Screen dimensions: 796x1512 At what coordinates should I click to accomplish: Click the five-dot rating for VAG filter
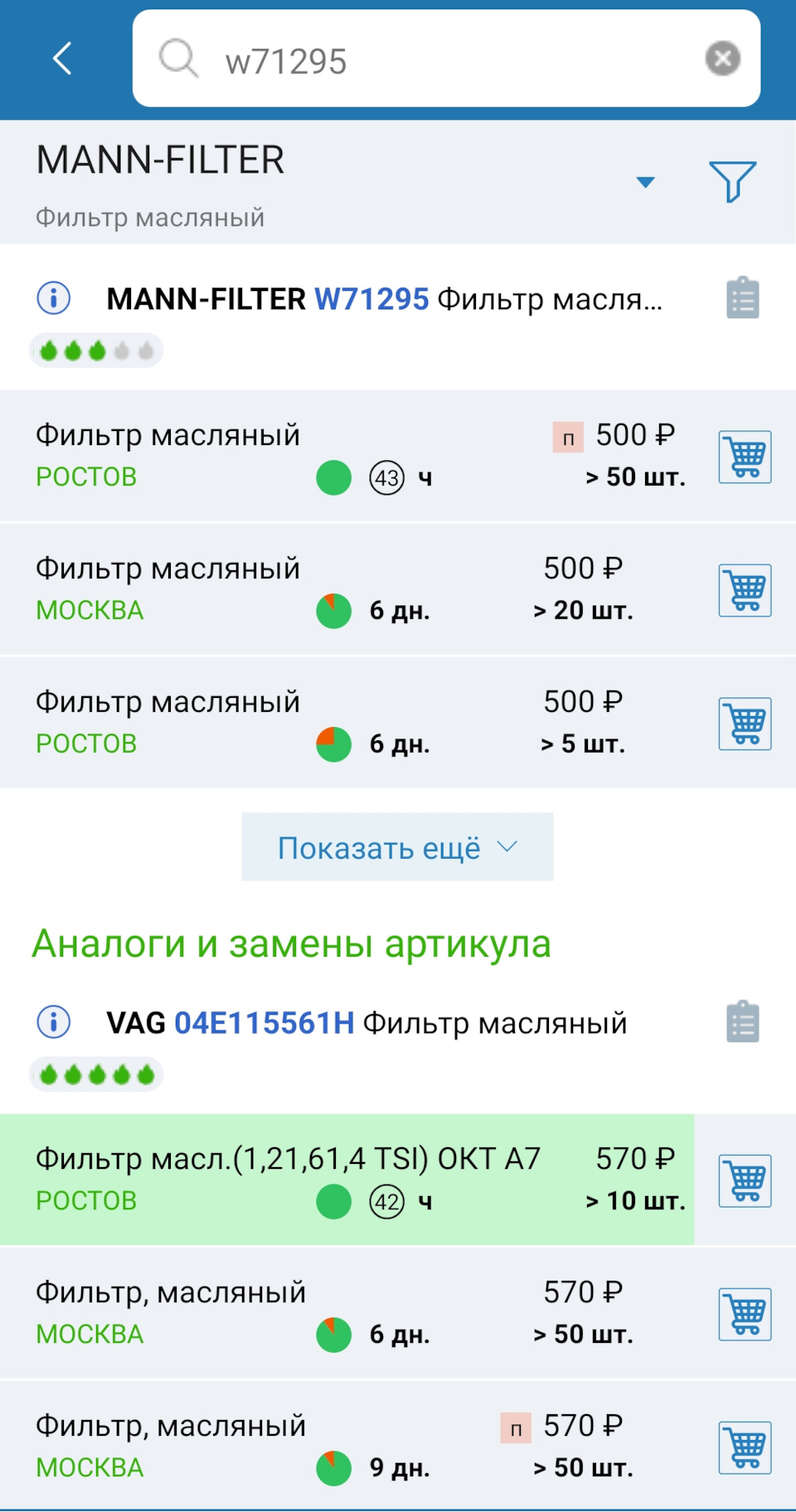coord(95,1073)
